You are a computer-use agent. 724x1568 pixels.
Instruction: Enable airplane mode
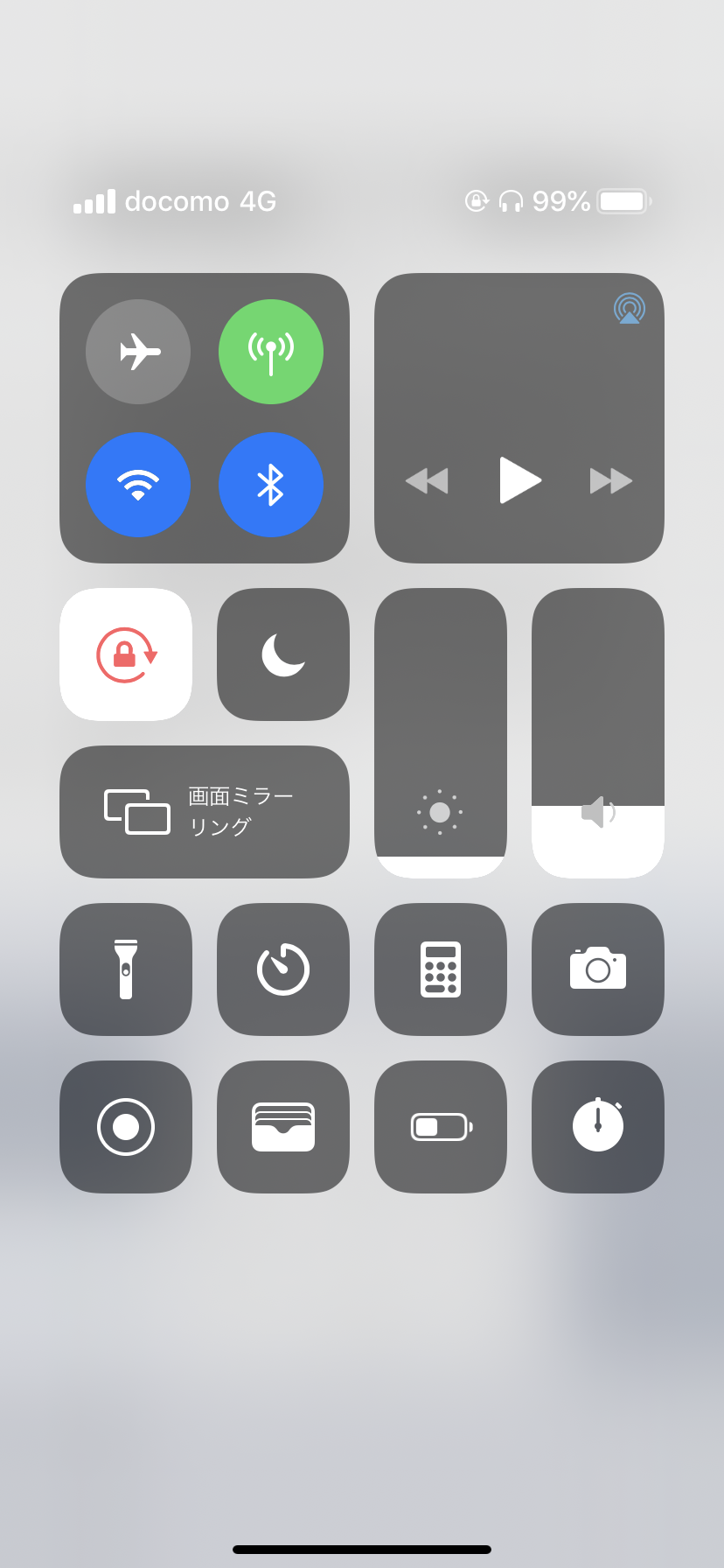click(138, 352)
